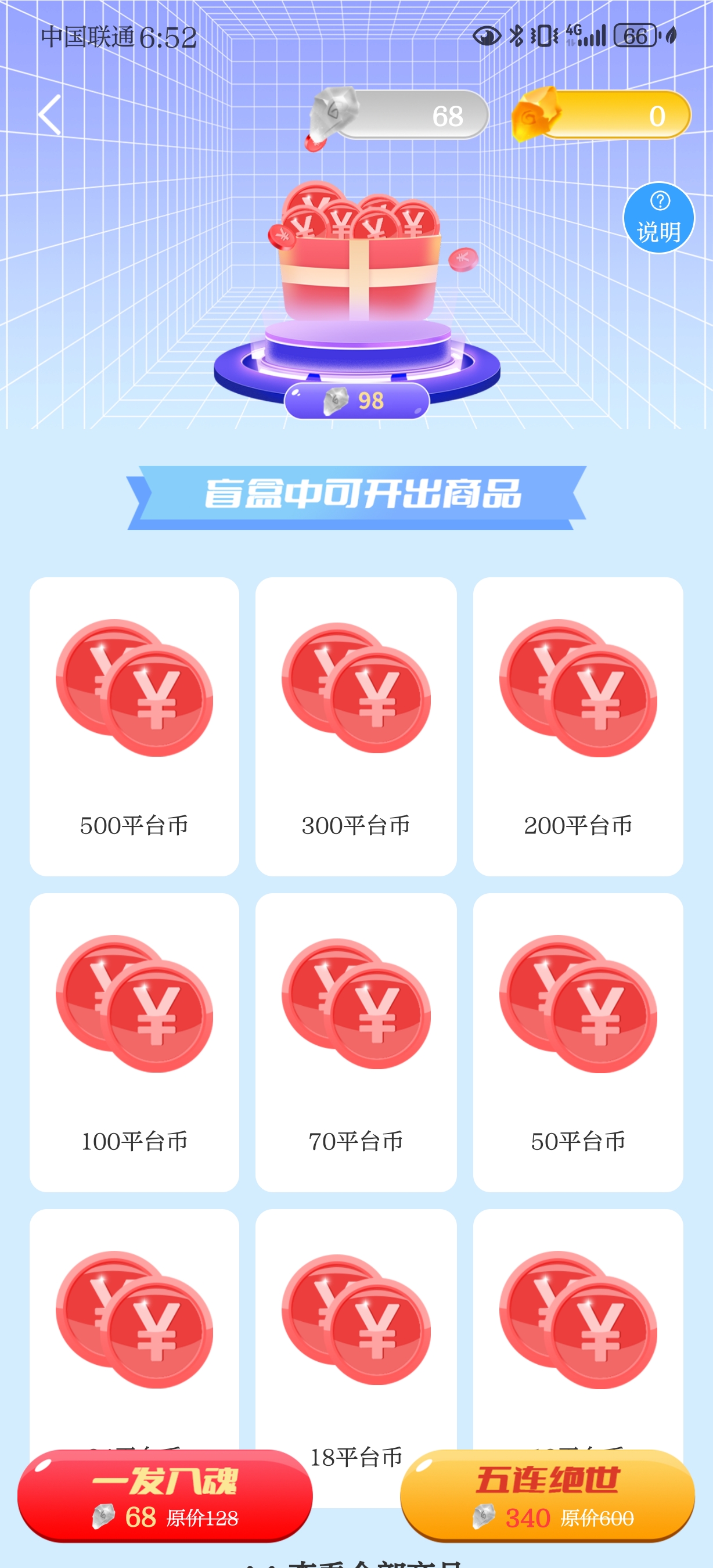Select the 200平台币 prize card
Screen dimensions: 713x1568
[x=578, y=725]
